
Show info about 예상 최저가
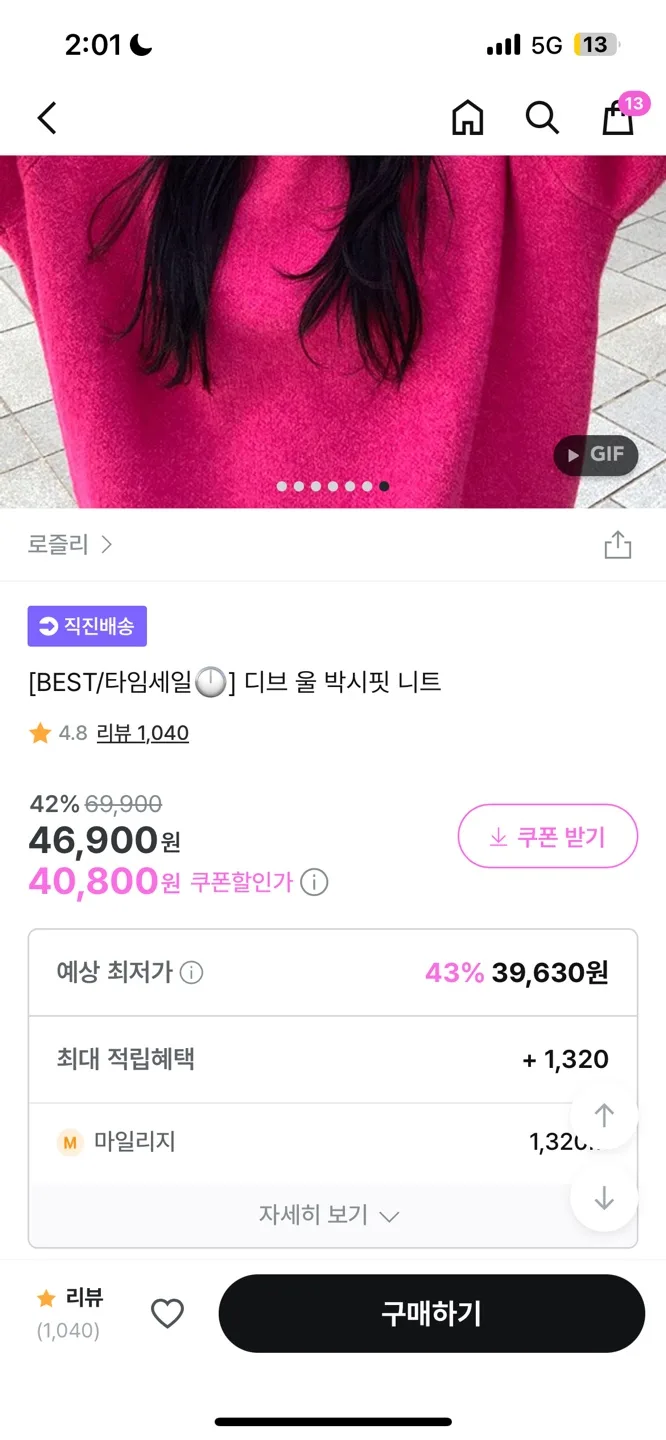[x=191, y=972]
